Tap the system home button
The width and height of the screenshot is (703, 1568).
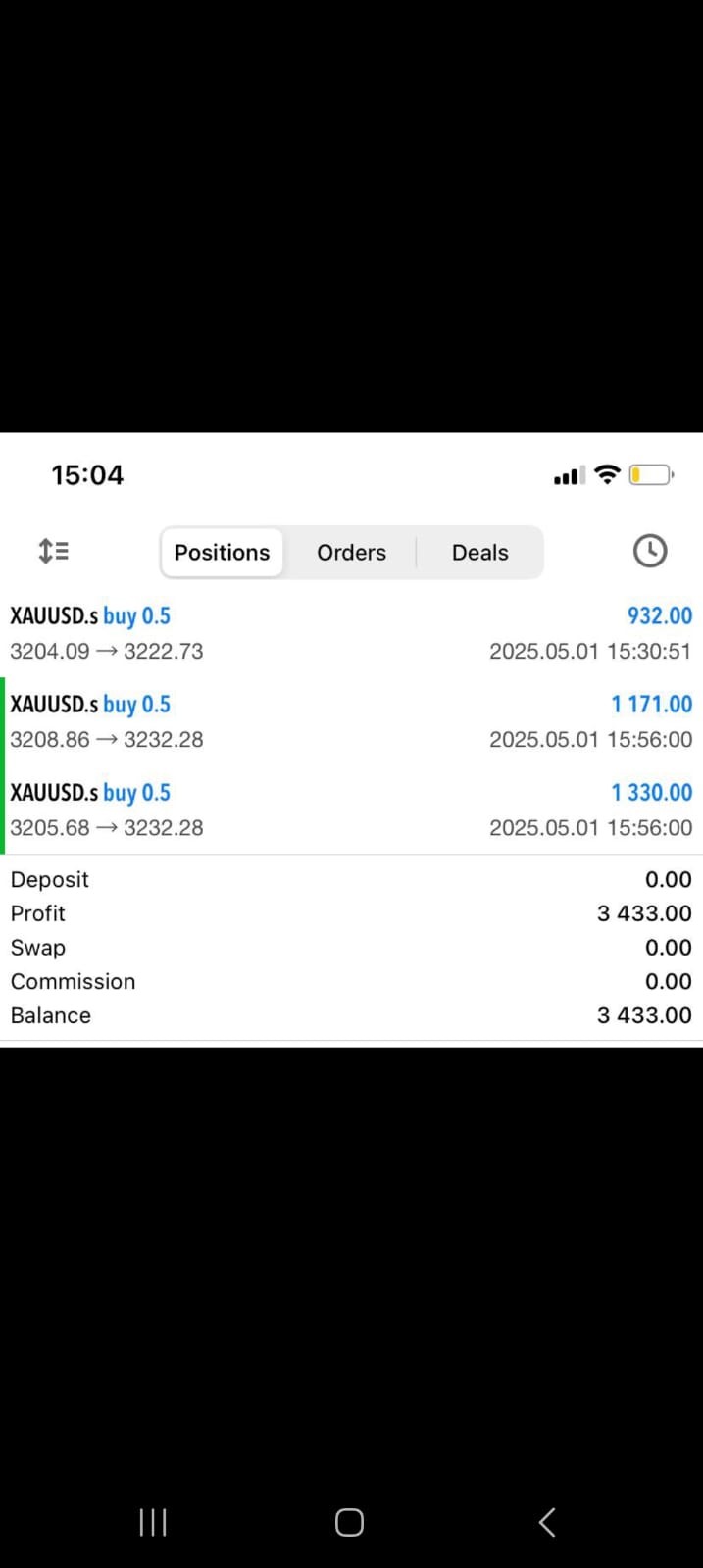pos(349,1522)
